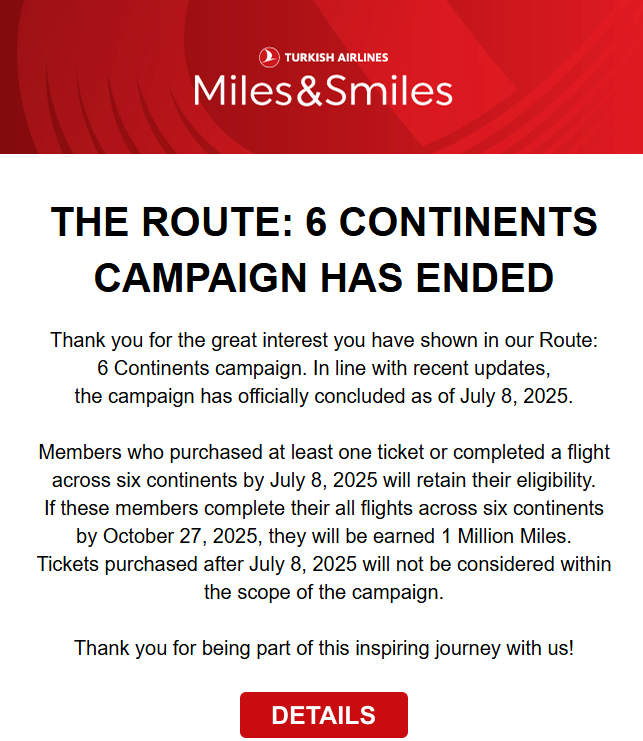Open the DETAILS button
This screenshot has width=643, height=741.
[x=323, y=715]
